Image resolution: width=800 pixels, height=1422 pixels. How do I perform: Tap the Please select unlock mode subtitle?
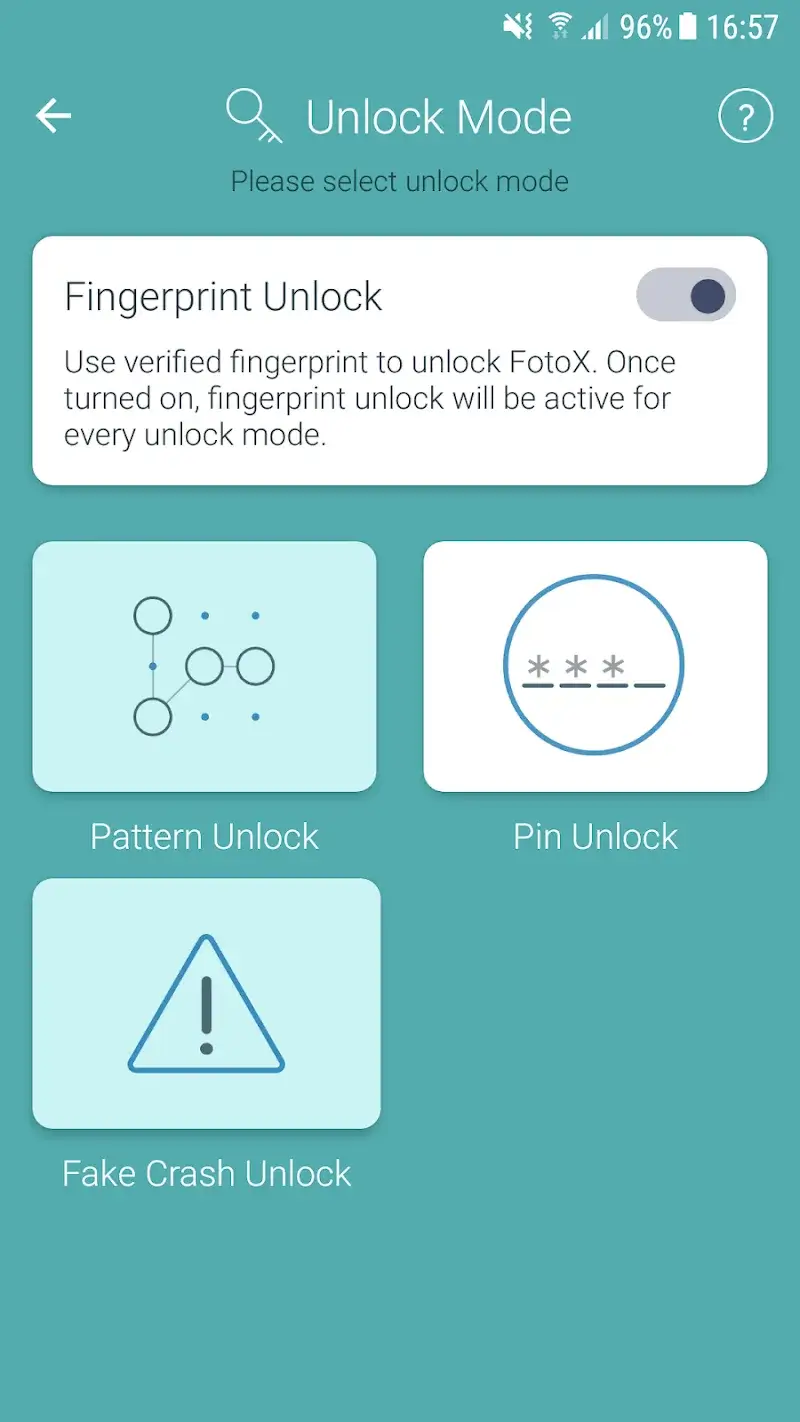[399, 181]
